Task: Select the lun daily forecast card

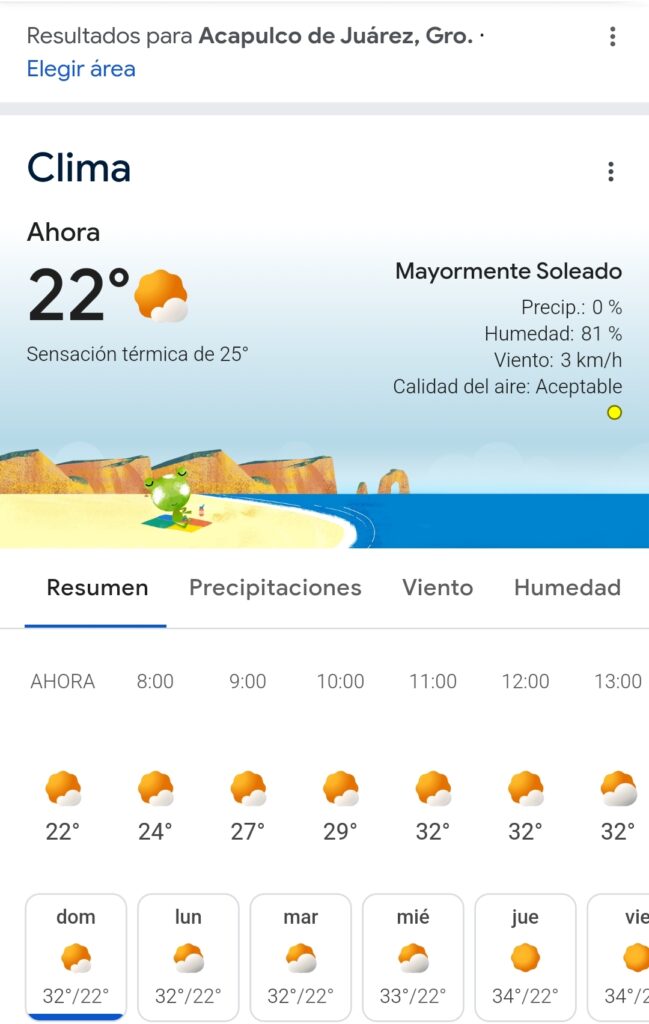Action: [188, 957]
